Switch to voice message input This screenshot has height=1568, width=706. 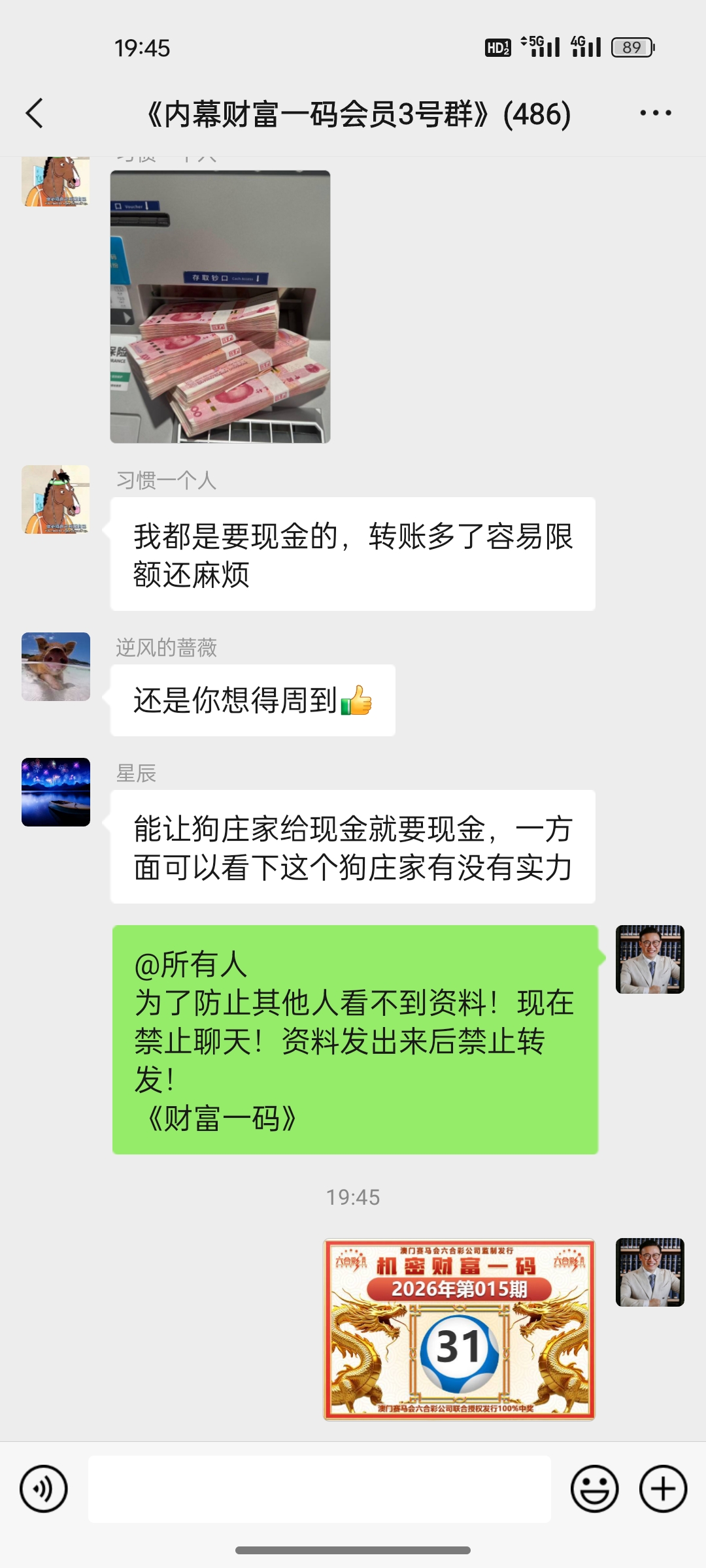tap(44, 1490)
